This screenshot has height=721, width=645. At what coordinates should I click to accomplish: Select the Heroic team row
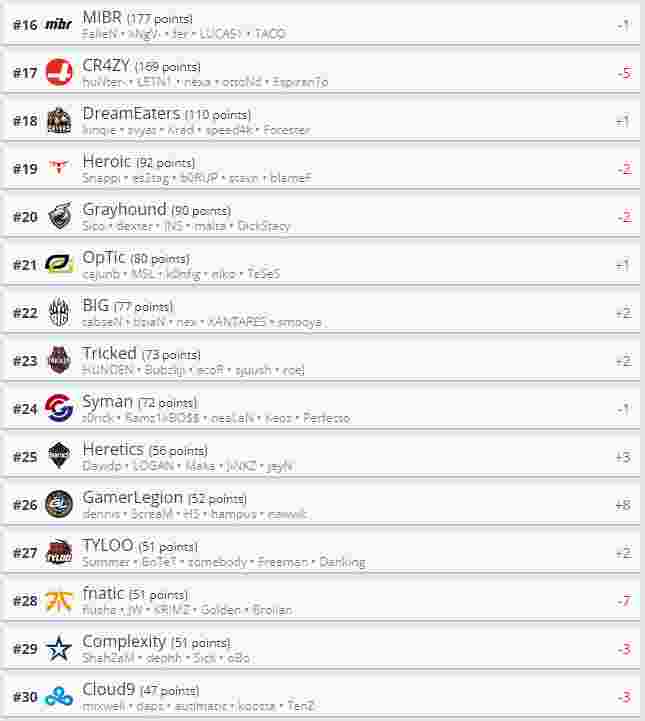click(320, 168)
